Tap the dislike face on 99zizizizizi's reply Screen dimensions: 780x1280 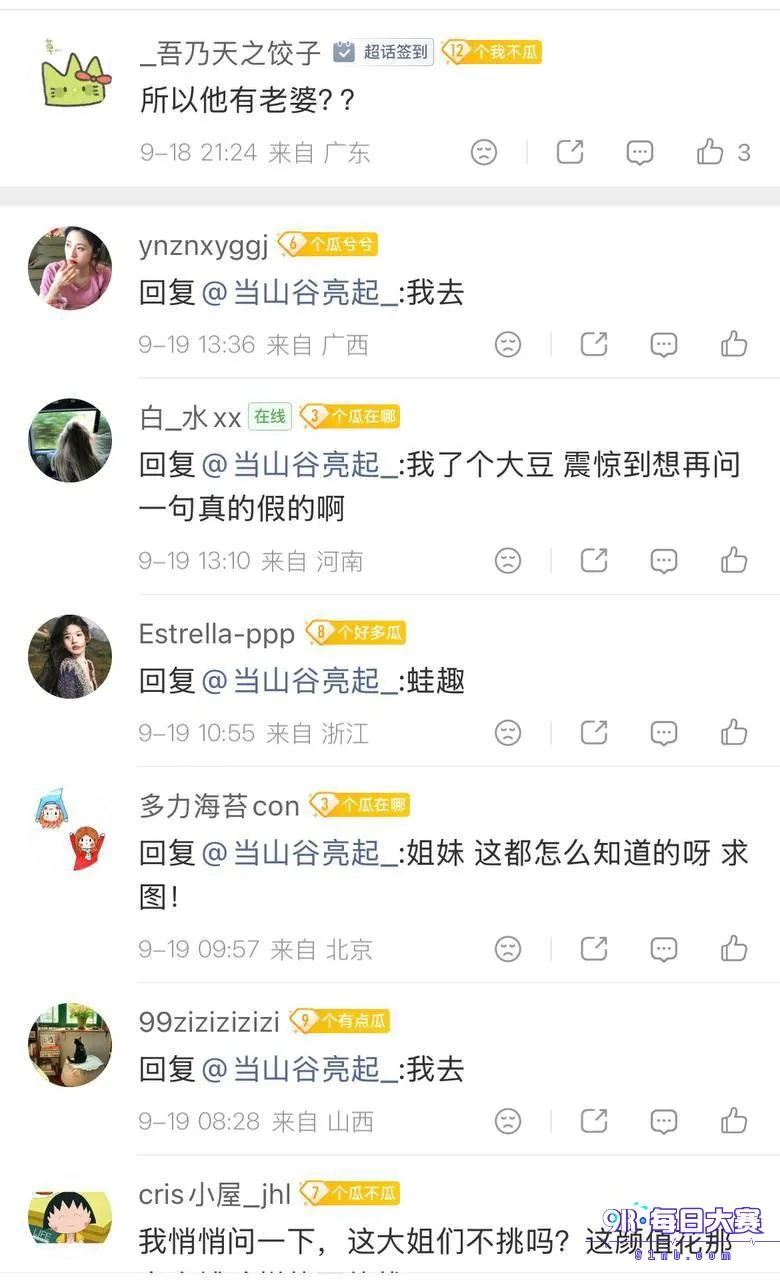point(508,1120)
